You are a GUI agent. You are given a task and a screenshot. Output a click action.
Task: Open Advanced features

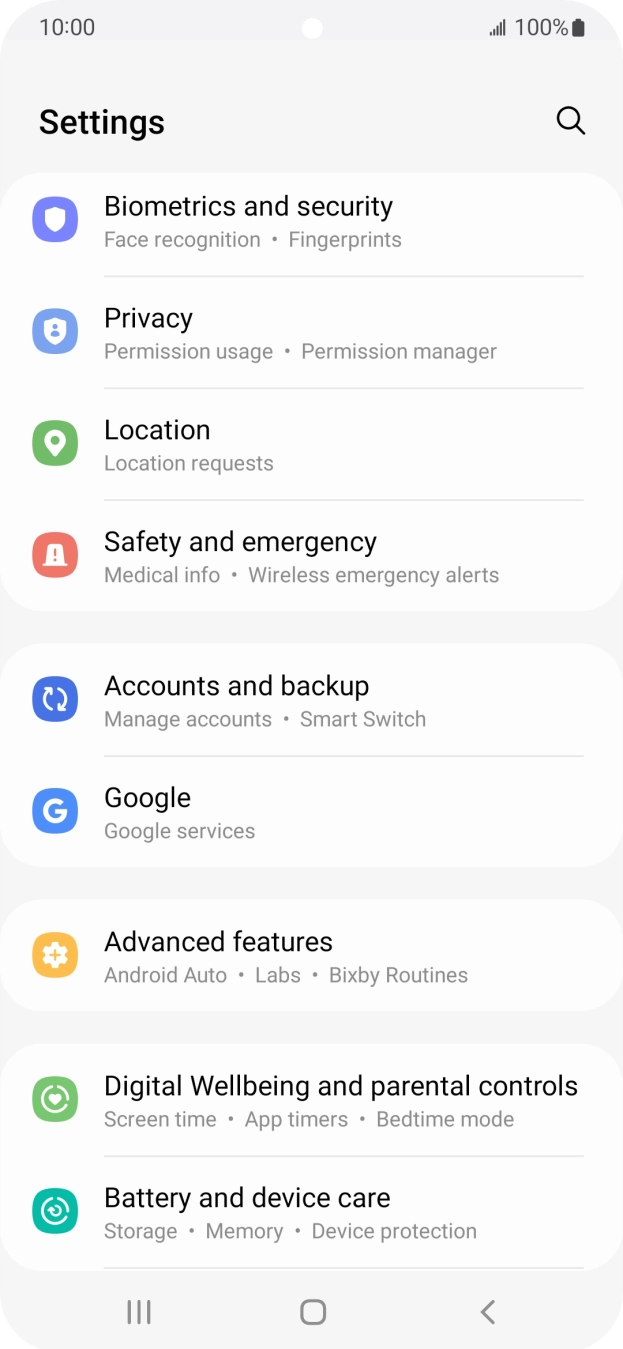311,957
